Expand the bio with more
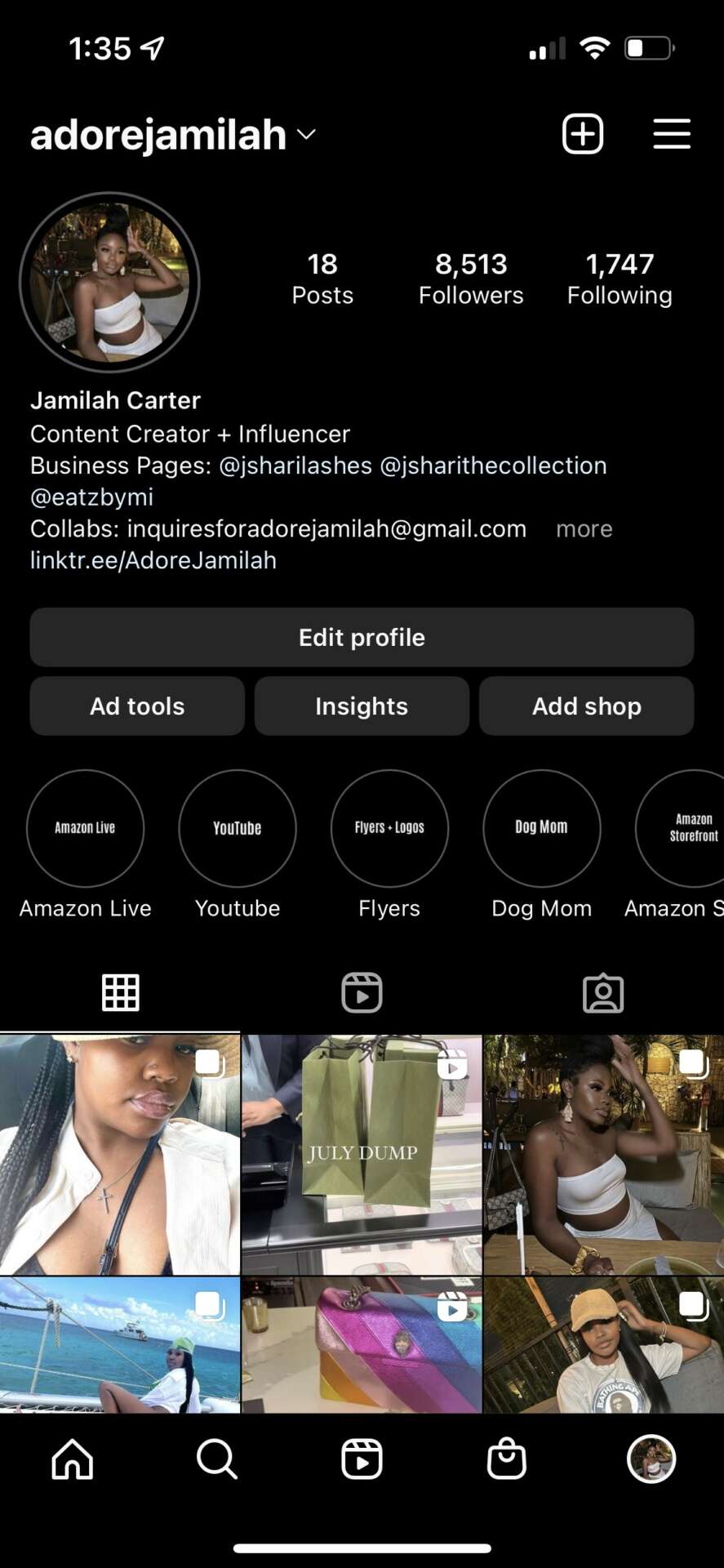 coord(584,529)
